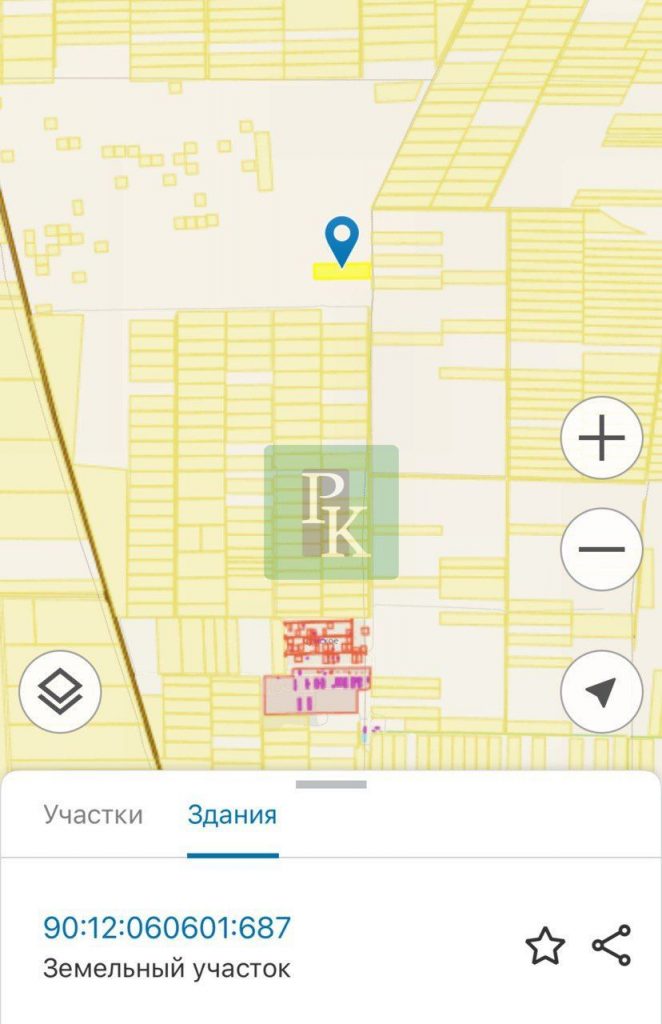This screenshot has height=1024, width=662.
Task: Zoom out of the map
Action: (601, 549)
